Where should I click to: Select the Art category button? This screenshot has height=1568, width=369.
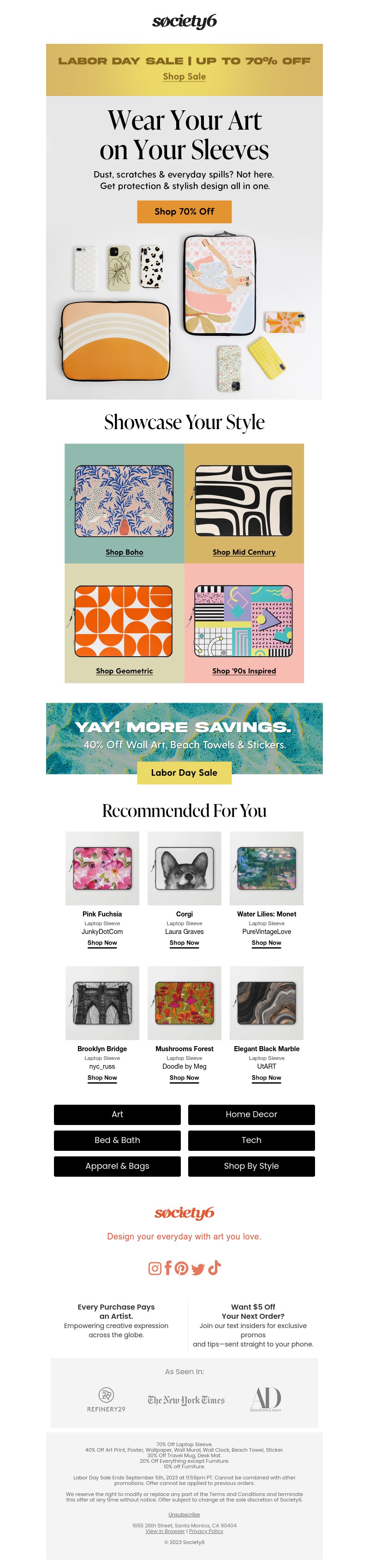[x=117, y=1114]
